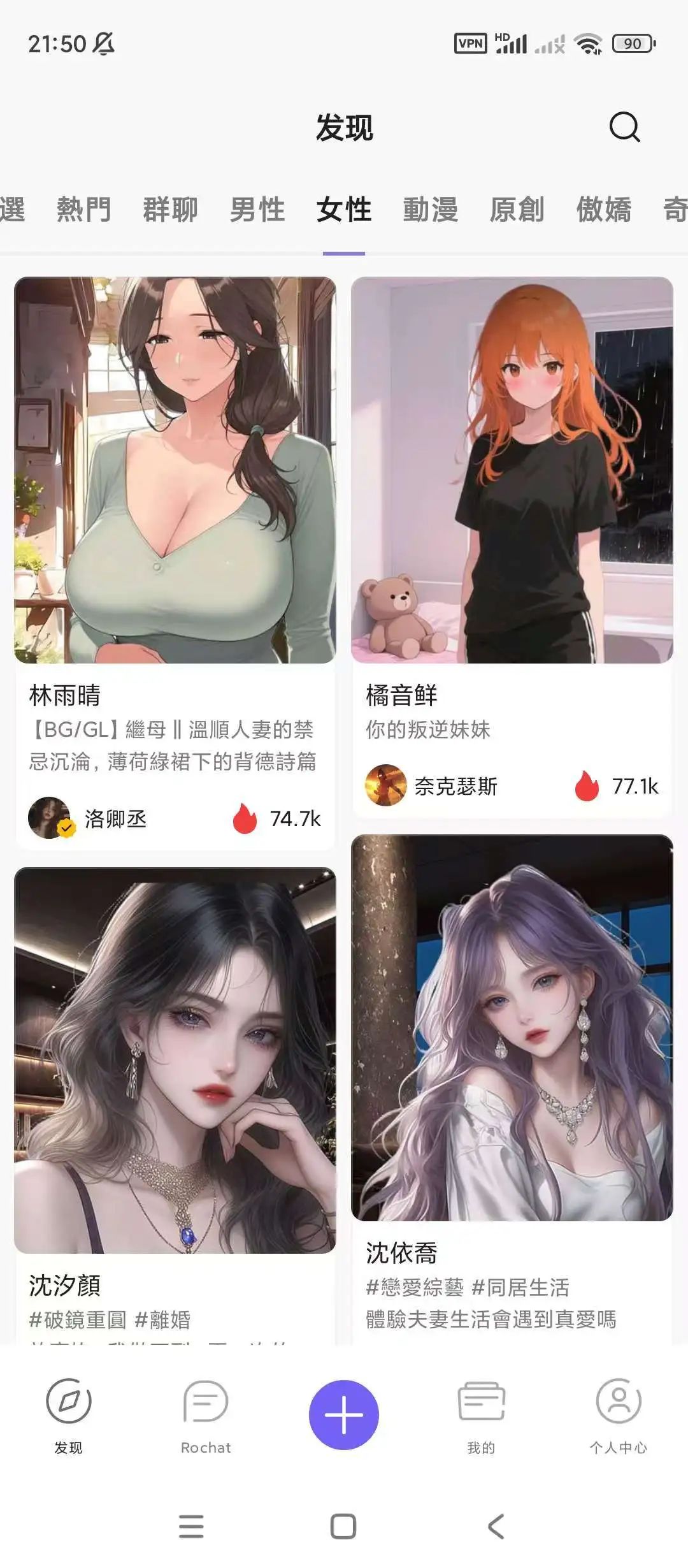Tap the 发现 compass icon in bottom navigation

click(68, 1407)
